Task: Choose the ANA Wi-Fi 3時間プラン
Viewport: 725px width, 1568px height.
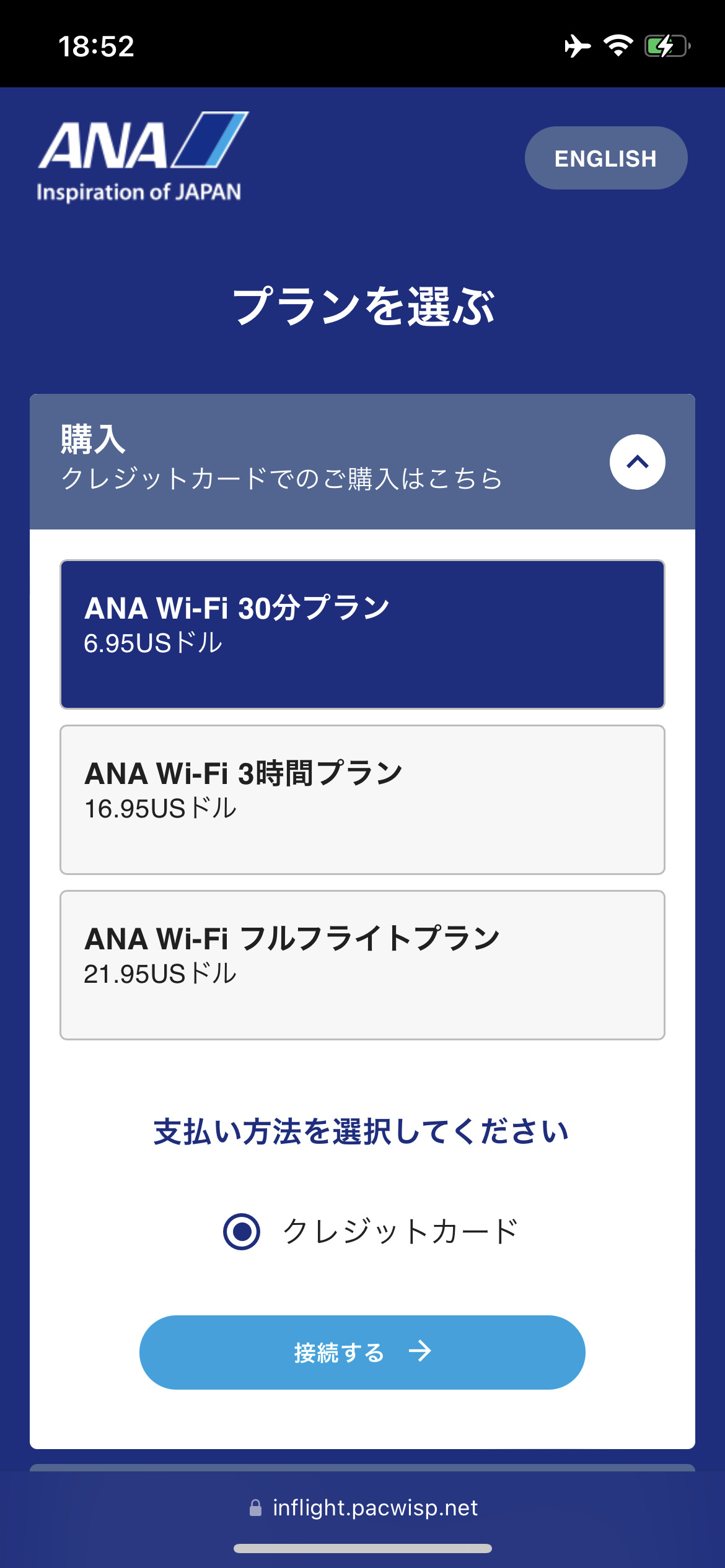Action: click(362, 799)
